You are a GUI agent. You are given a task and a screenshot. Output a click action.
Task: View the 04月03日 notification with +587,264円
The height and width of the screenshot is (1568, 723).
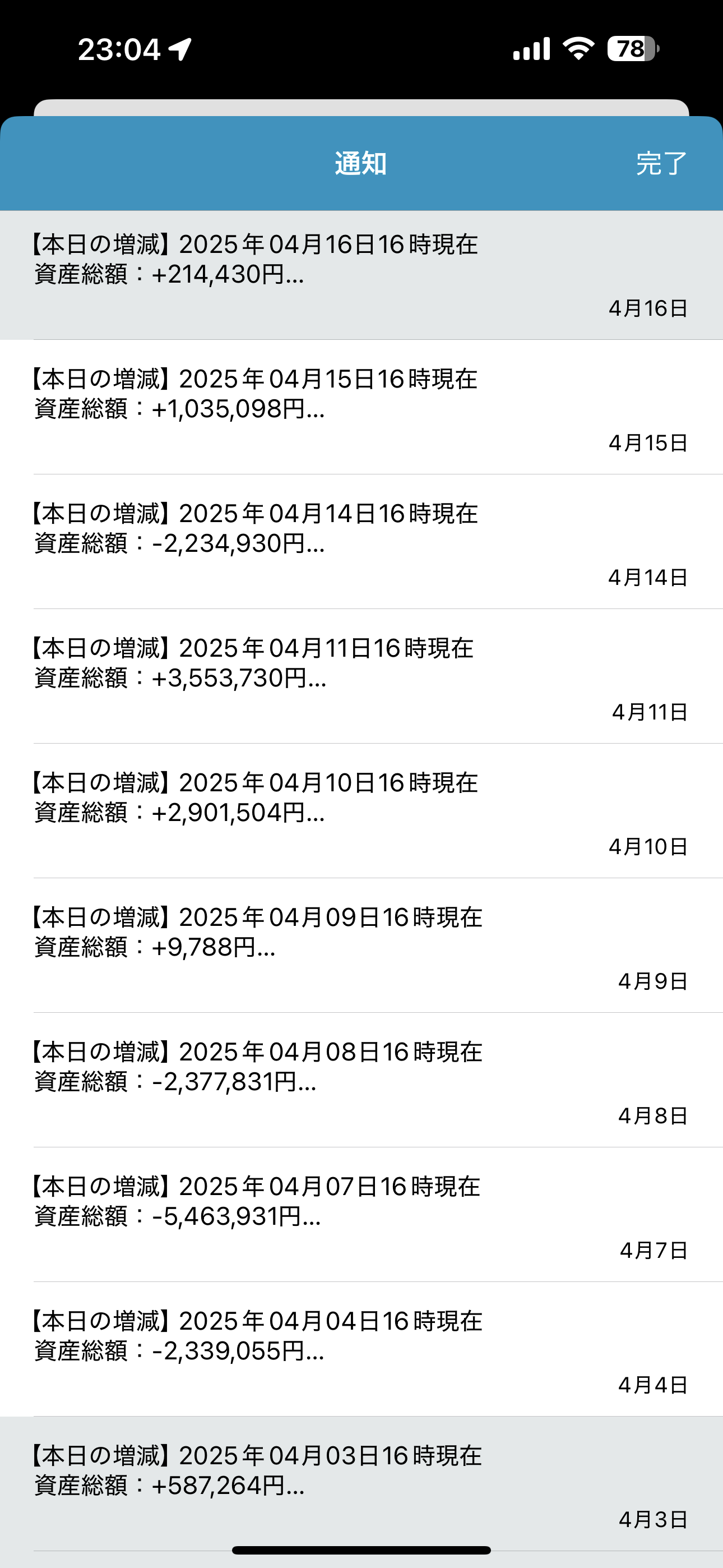(x=361, y=1483)
